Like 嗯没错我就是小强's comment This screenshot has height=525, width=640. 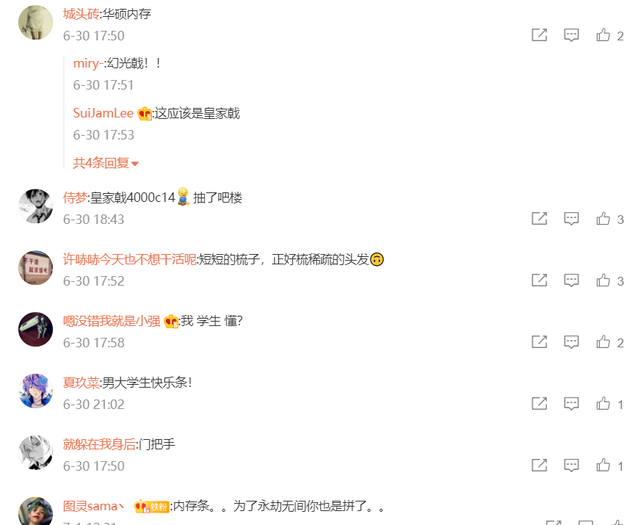[603, 342]
